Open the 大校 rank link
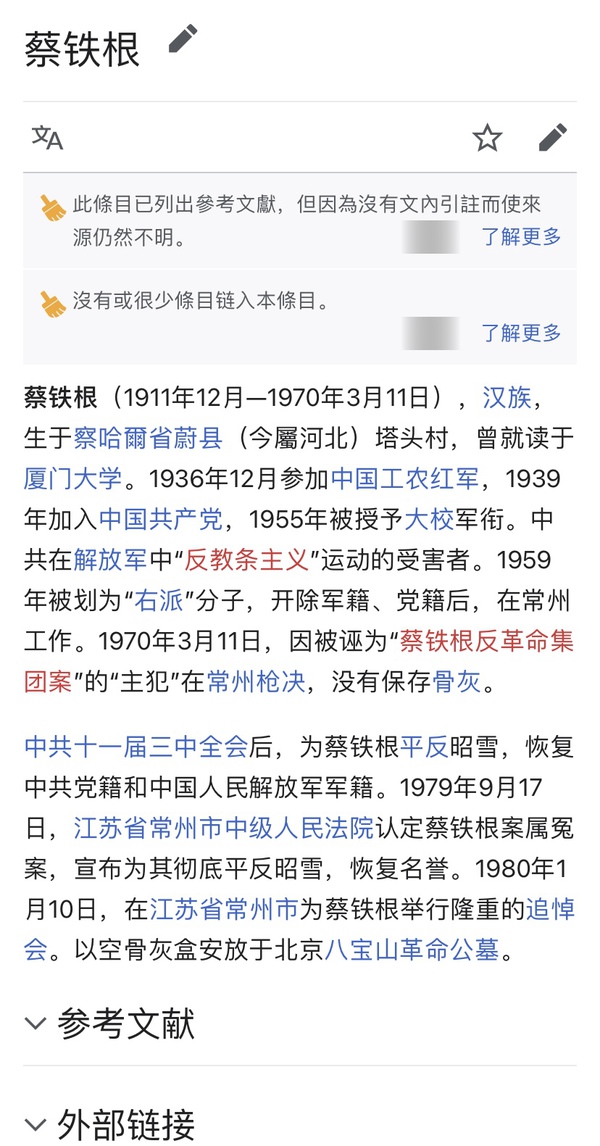The height and width of the screenshot is (1146, 600). (428, 519)
